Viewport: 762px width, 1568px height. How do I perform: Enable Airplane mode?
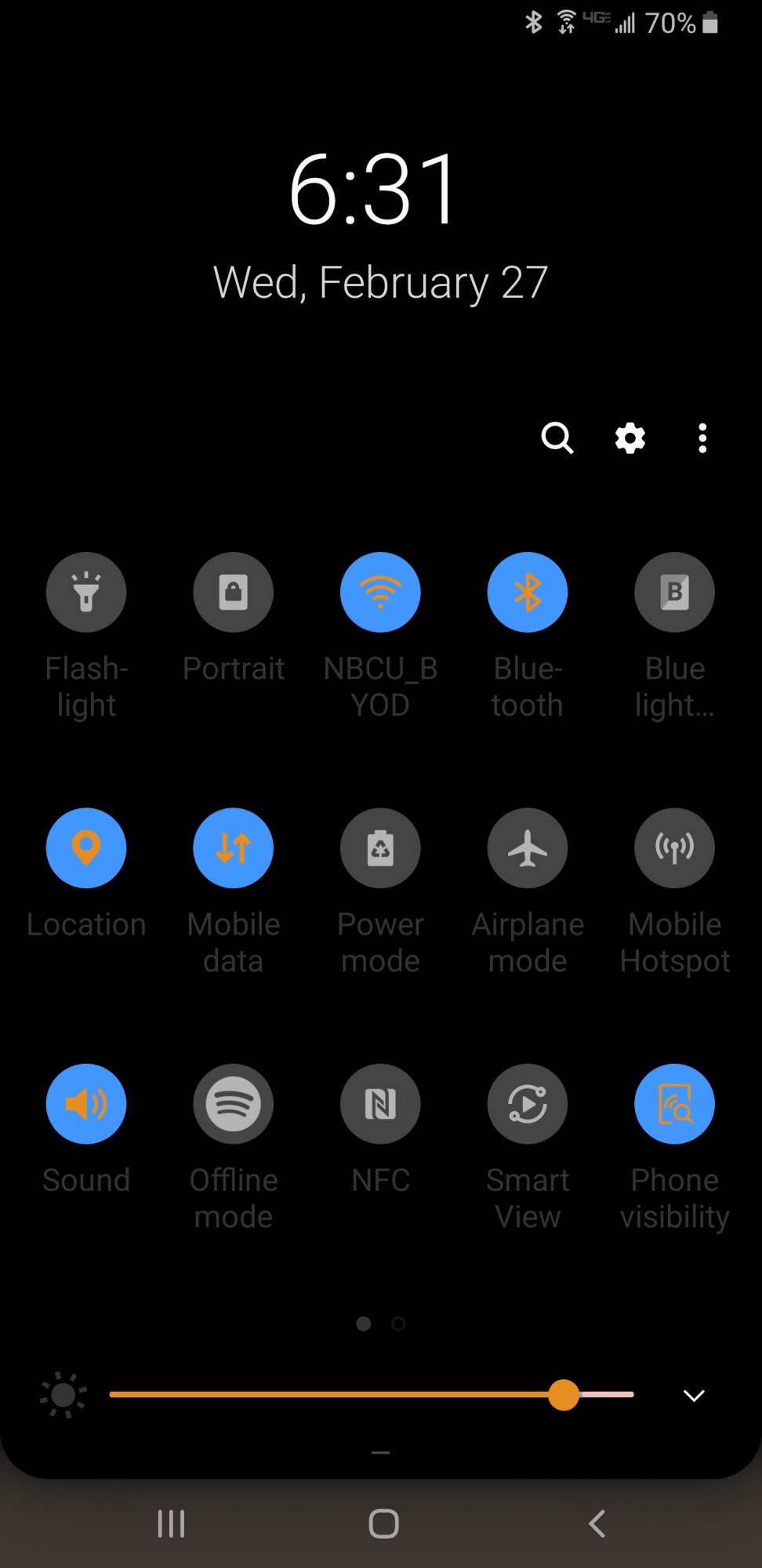pyautogui.click(x=528, y=848)
